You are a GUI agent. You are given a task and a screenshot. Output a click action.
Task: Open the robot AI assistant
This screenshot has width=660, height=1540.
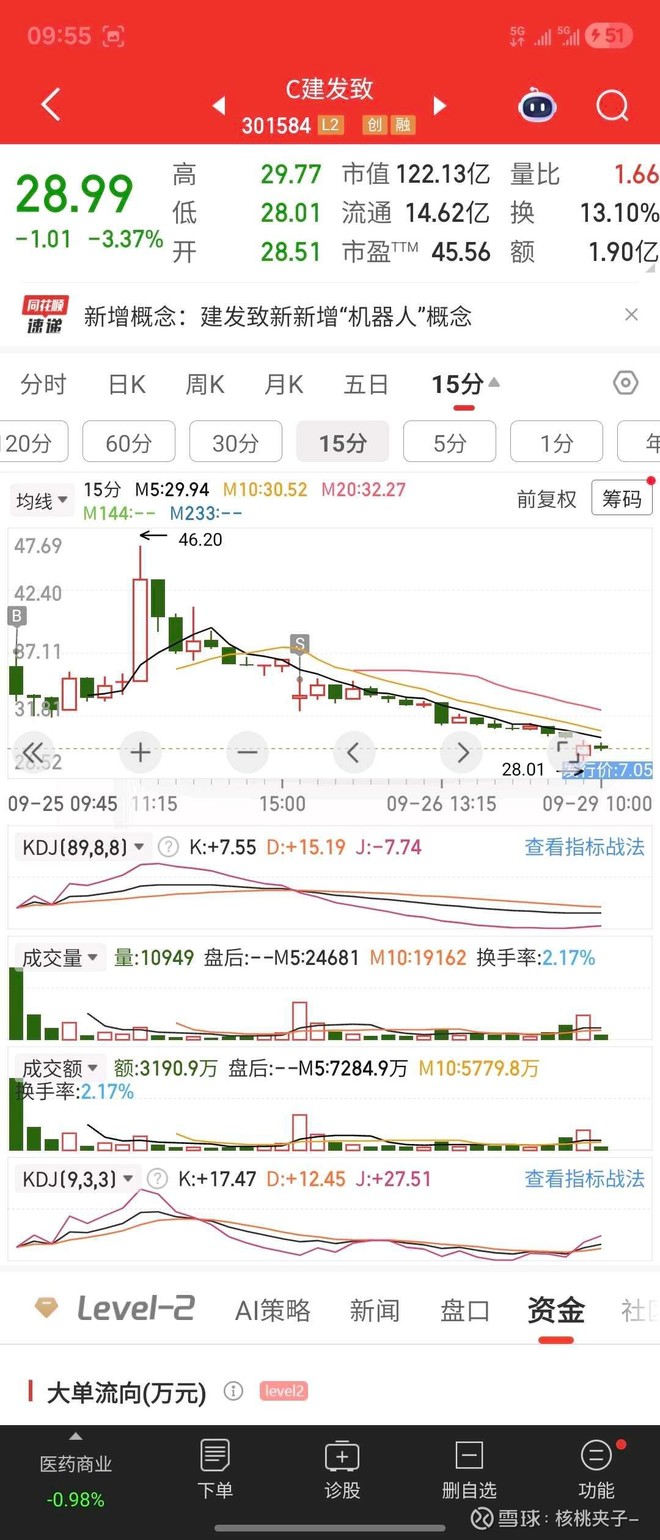coord(538,105)
